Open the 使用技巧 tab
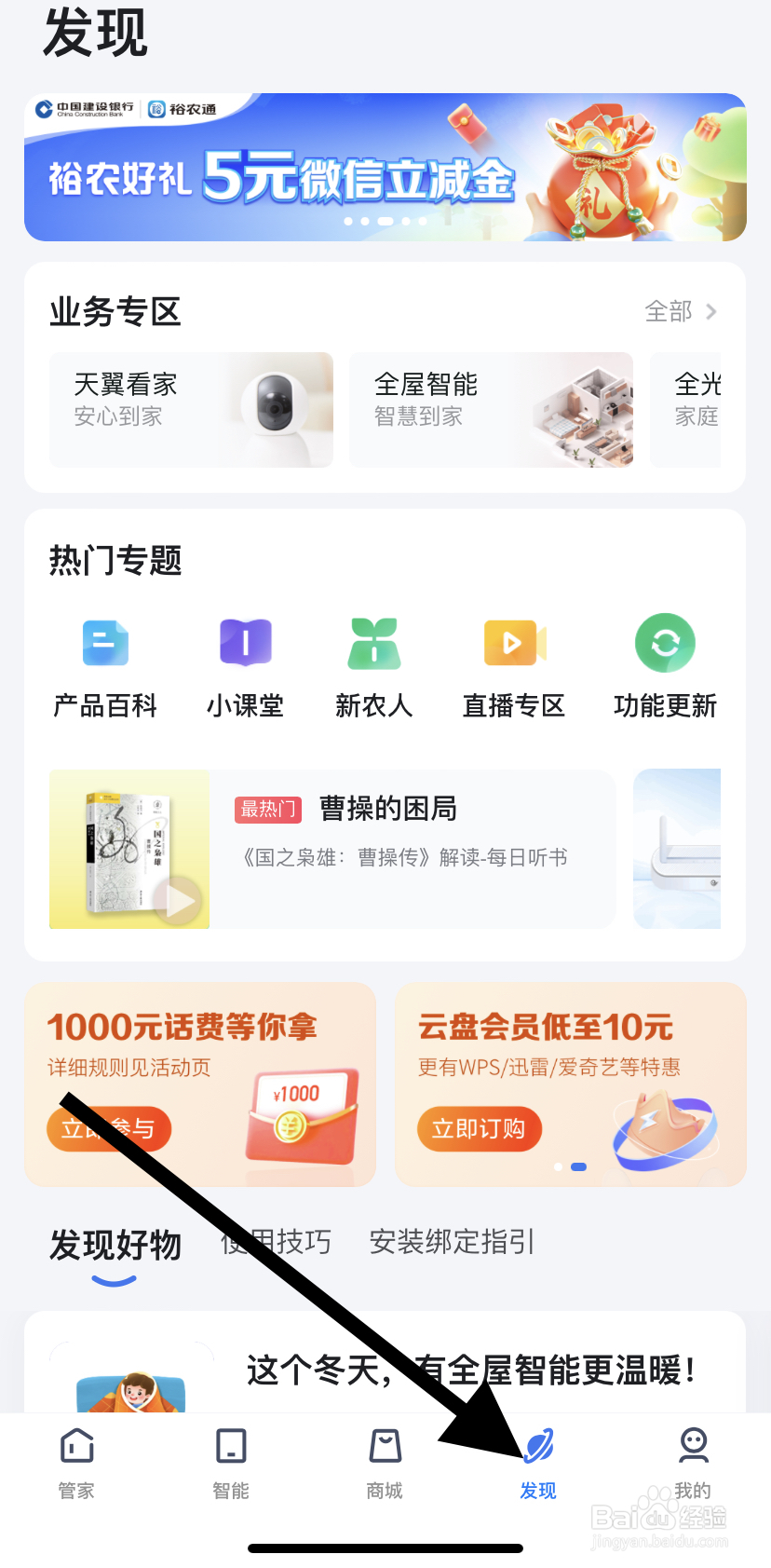 [277, 1242]
